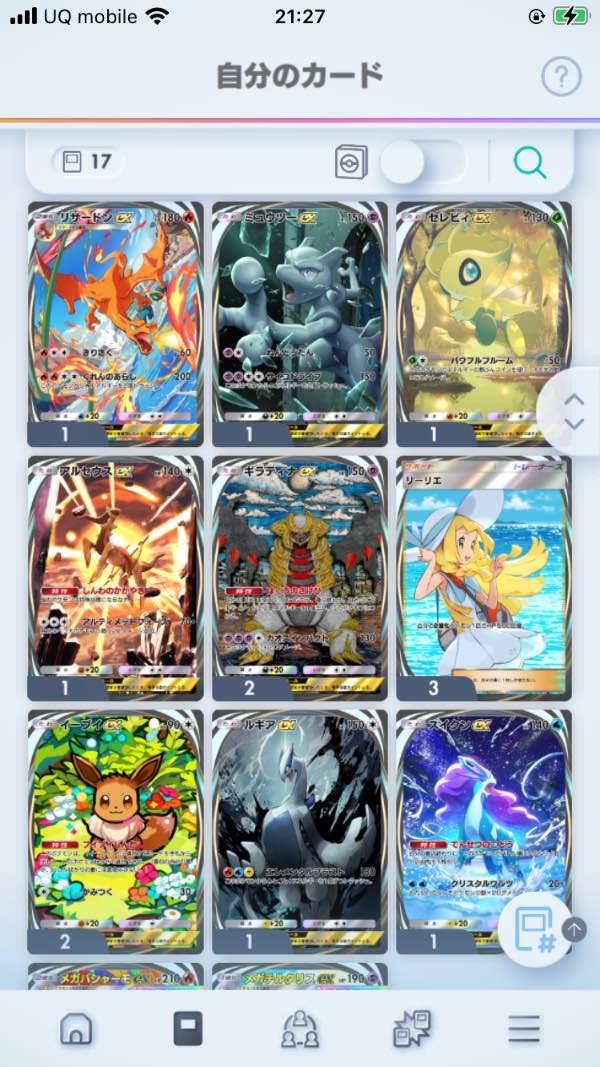Open the スイクン ex card
This screenshot has width=600, height=1067.
pyautogui.click(x=484, y=832)
